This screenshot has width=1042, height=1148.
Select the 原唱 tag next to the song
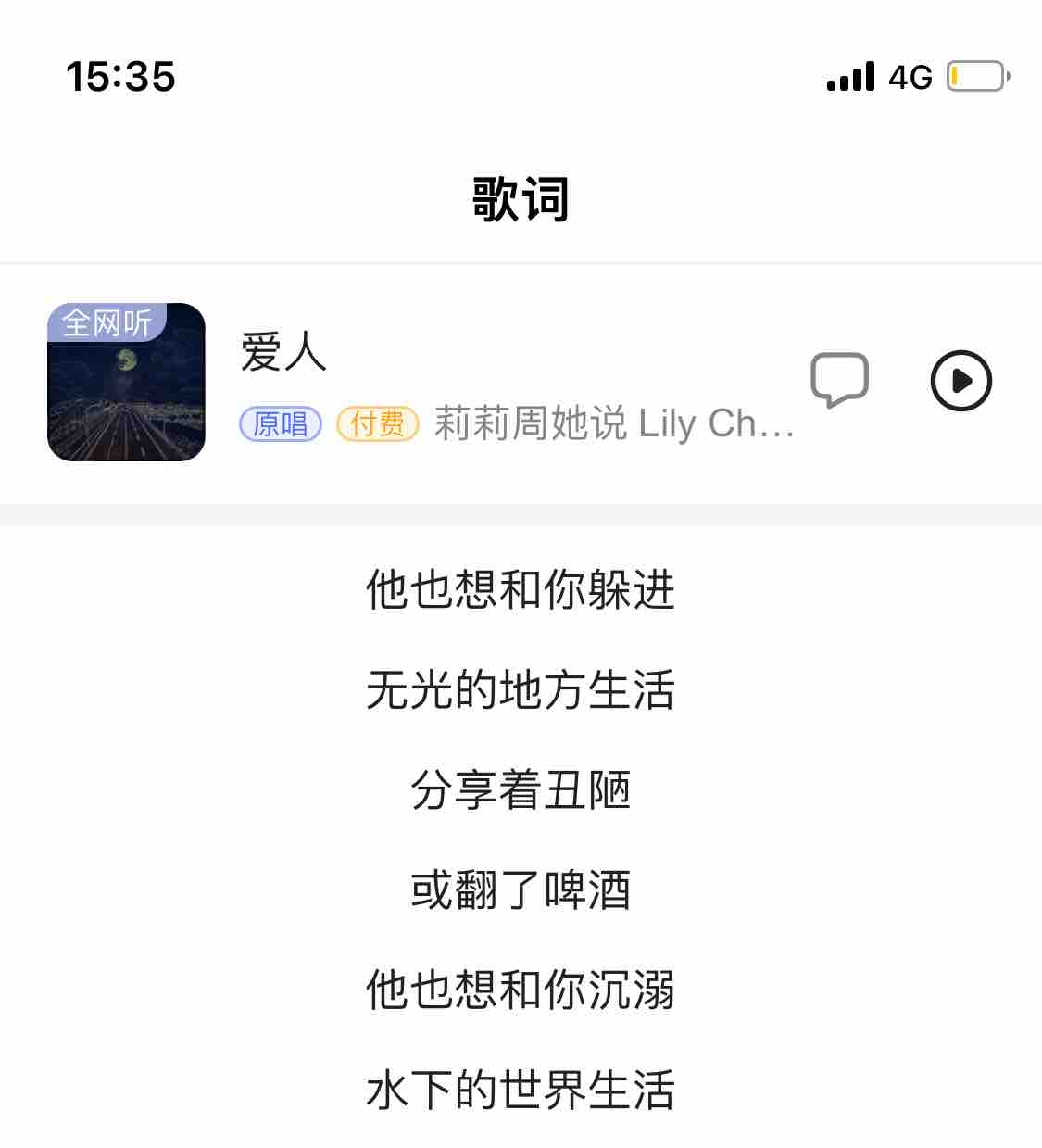(x=281, y=423)
